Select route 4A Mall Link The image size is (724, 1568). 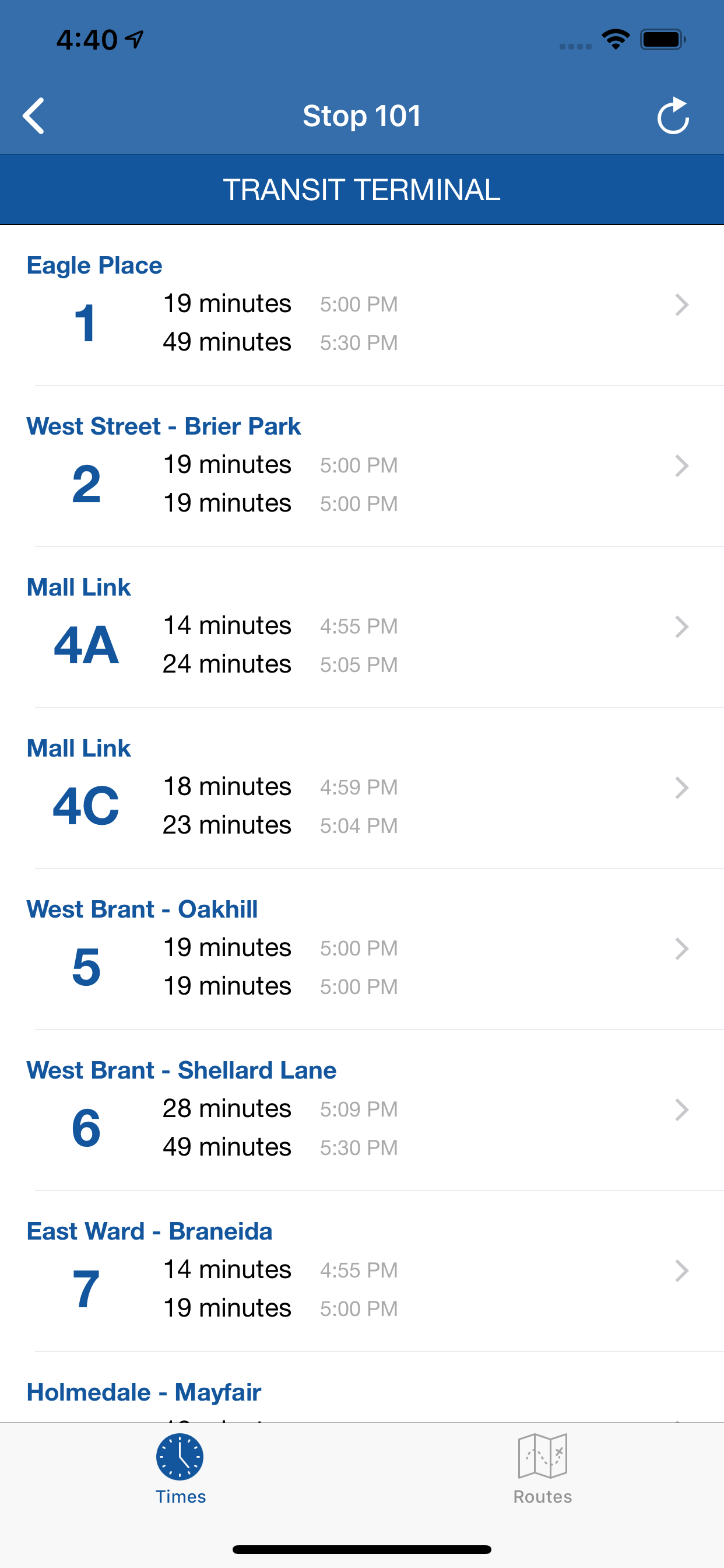click(x=362, y=628)
